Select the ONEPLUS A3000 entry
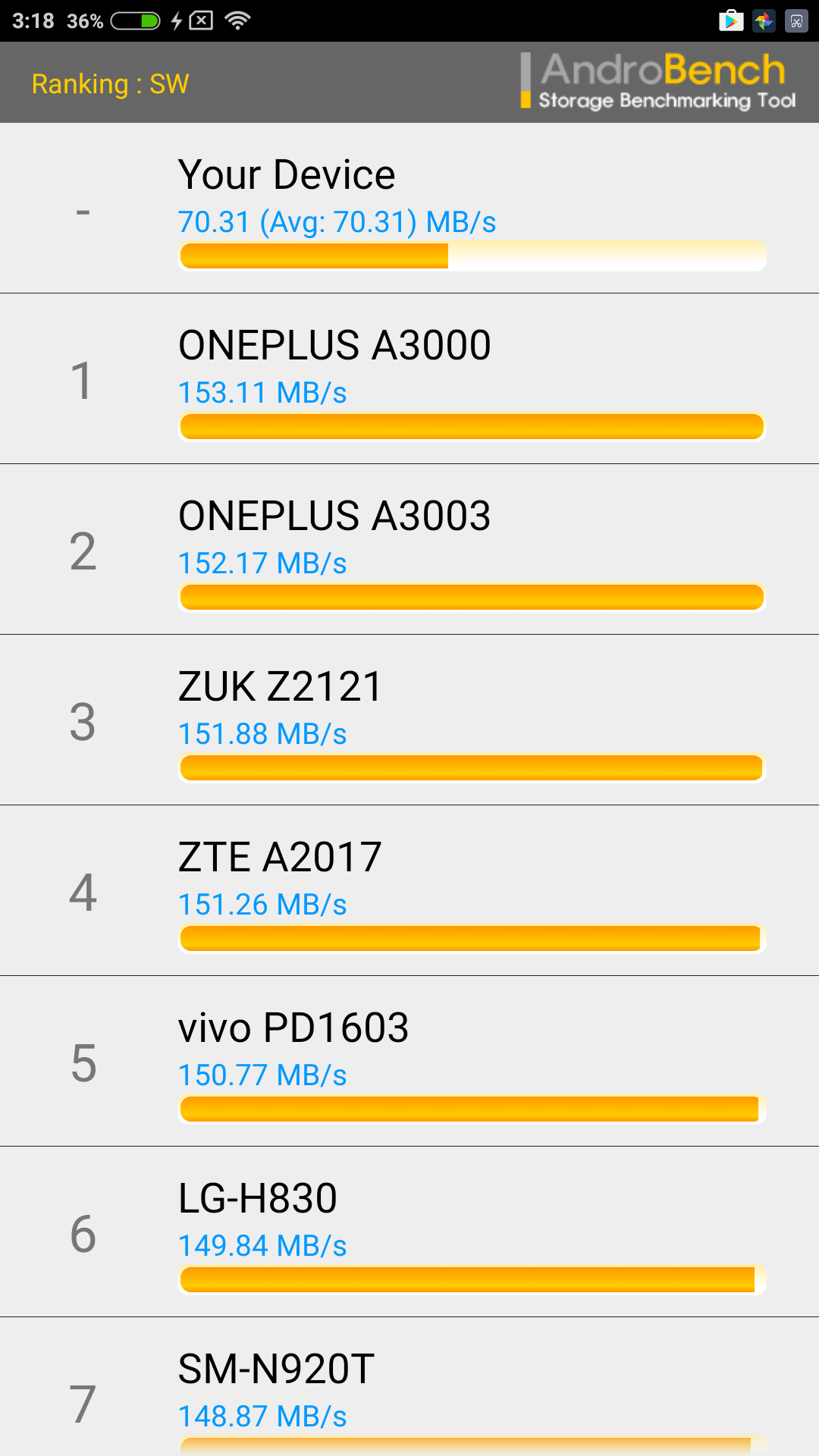 (x=409, y=379)
